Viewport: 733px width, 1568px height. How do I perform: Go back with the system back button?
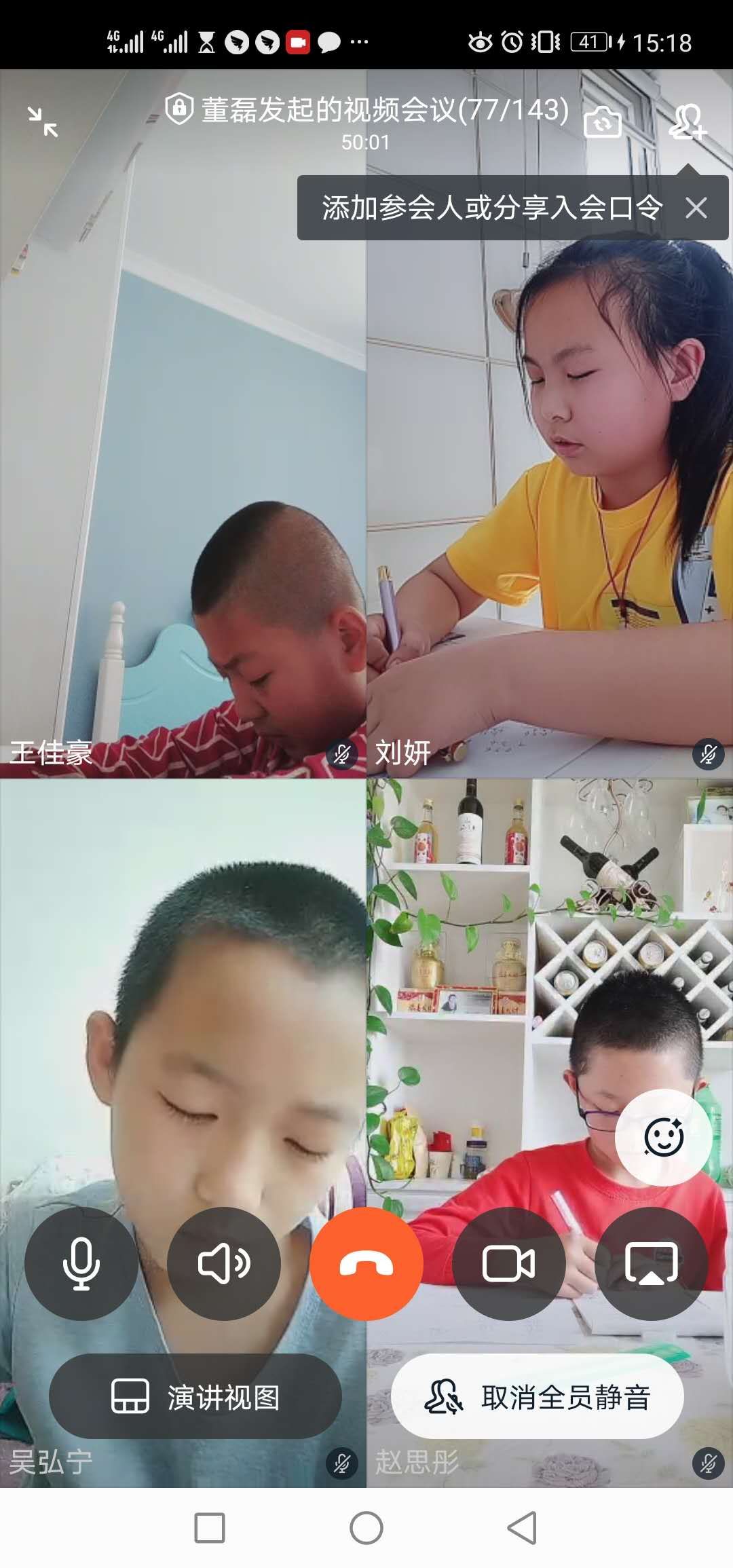[x=523, y=1528]
